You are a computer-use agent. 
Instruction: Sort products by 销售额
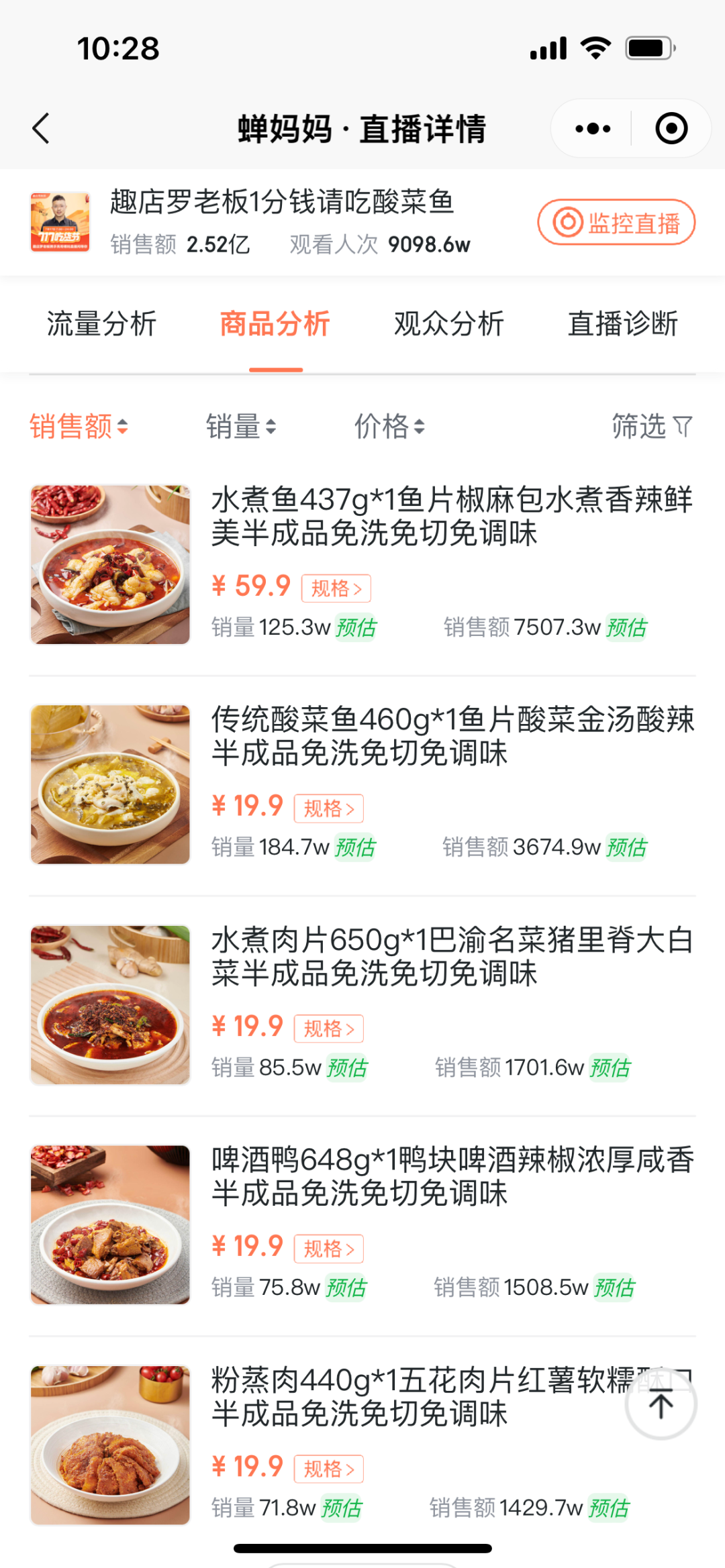click(79, 427)
